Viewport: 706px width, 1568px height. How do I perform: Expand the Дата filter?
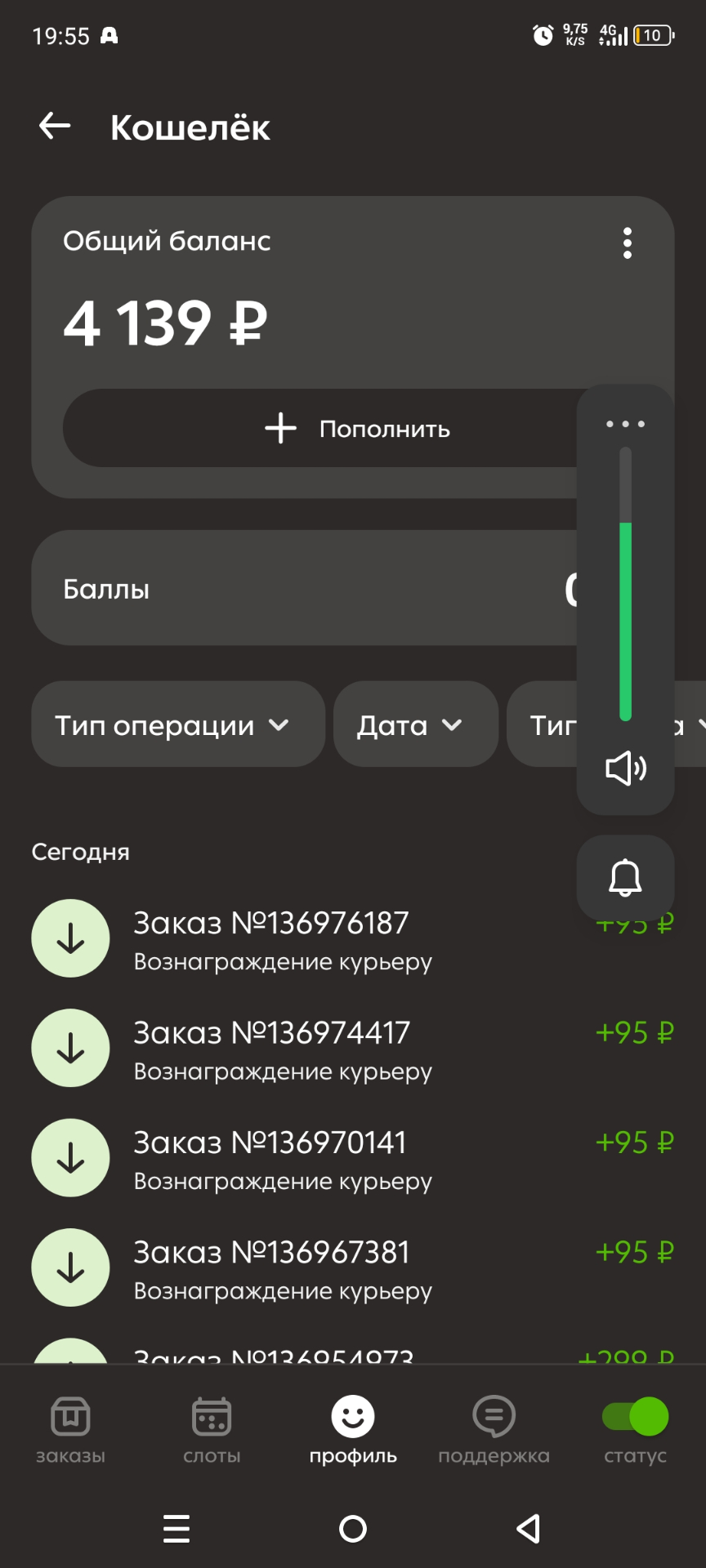tap(415, 724)
